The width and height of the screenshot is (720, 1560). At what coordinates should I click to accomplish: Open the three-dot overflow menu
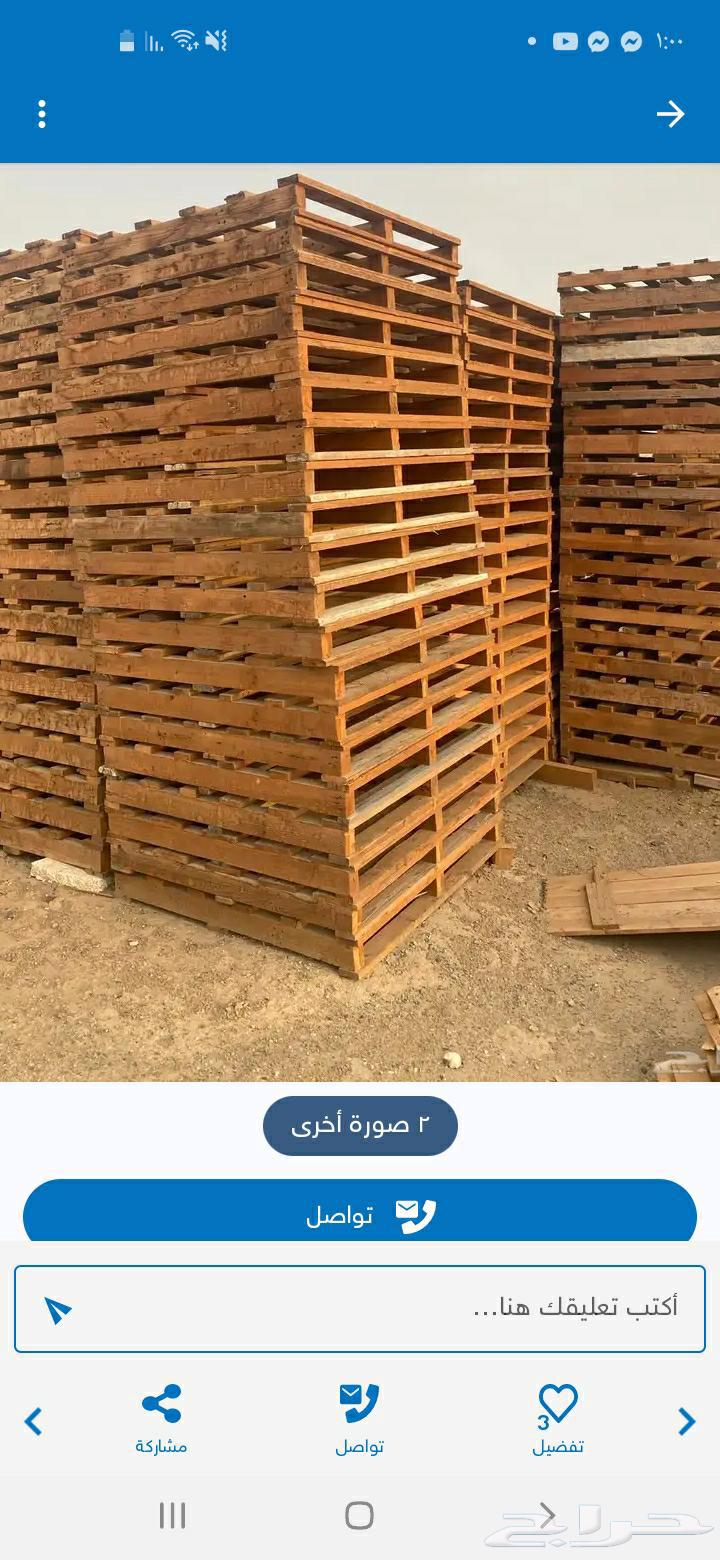pyautogui.click(x=42, y=115)
